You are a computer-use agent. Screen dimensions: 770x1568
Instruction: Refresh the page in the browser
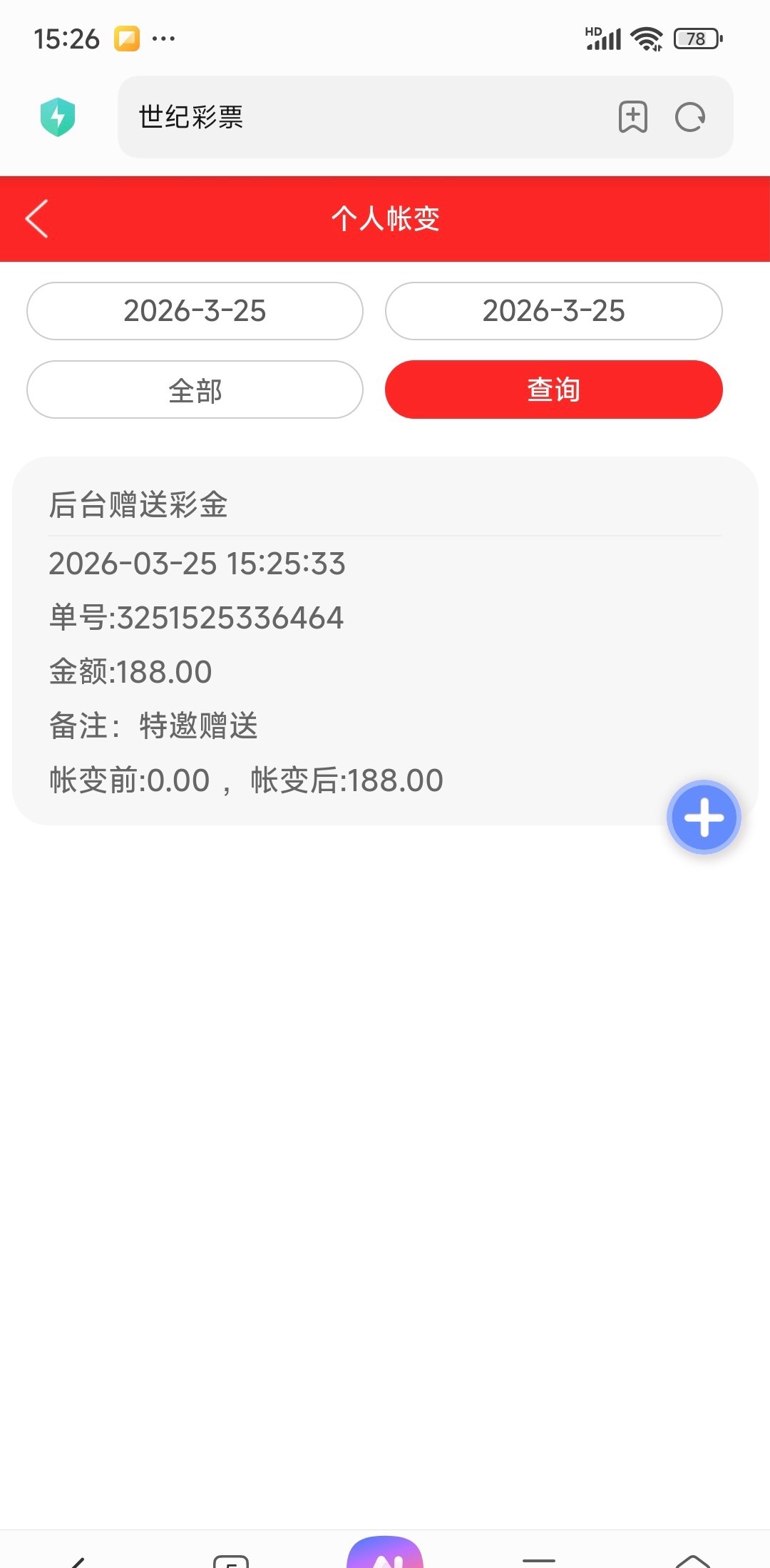[x=689, y=118]
